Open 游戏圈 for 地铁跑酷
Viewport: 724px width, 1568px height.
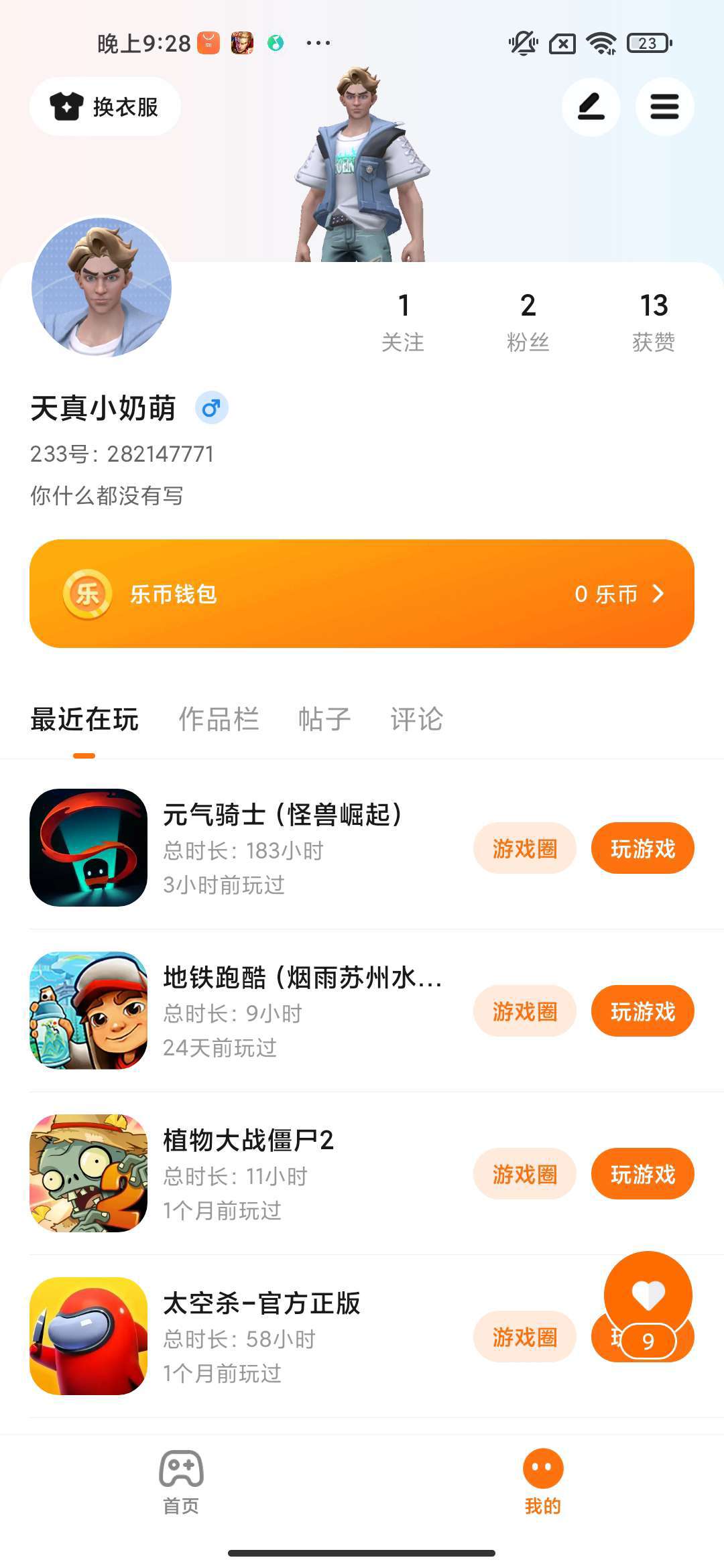tap(525, 1011)
